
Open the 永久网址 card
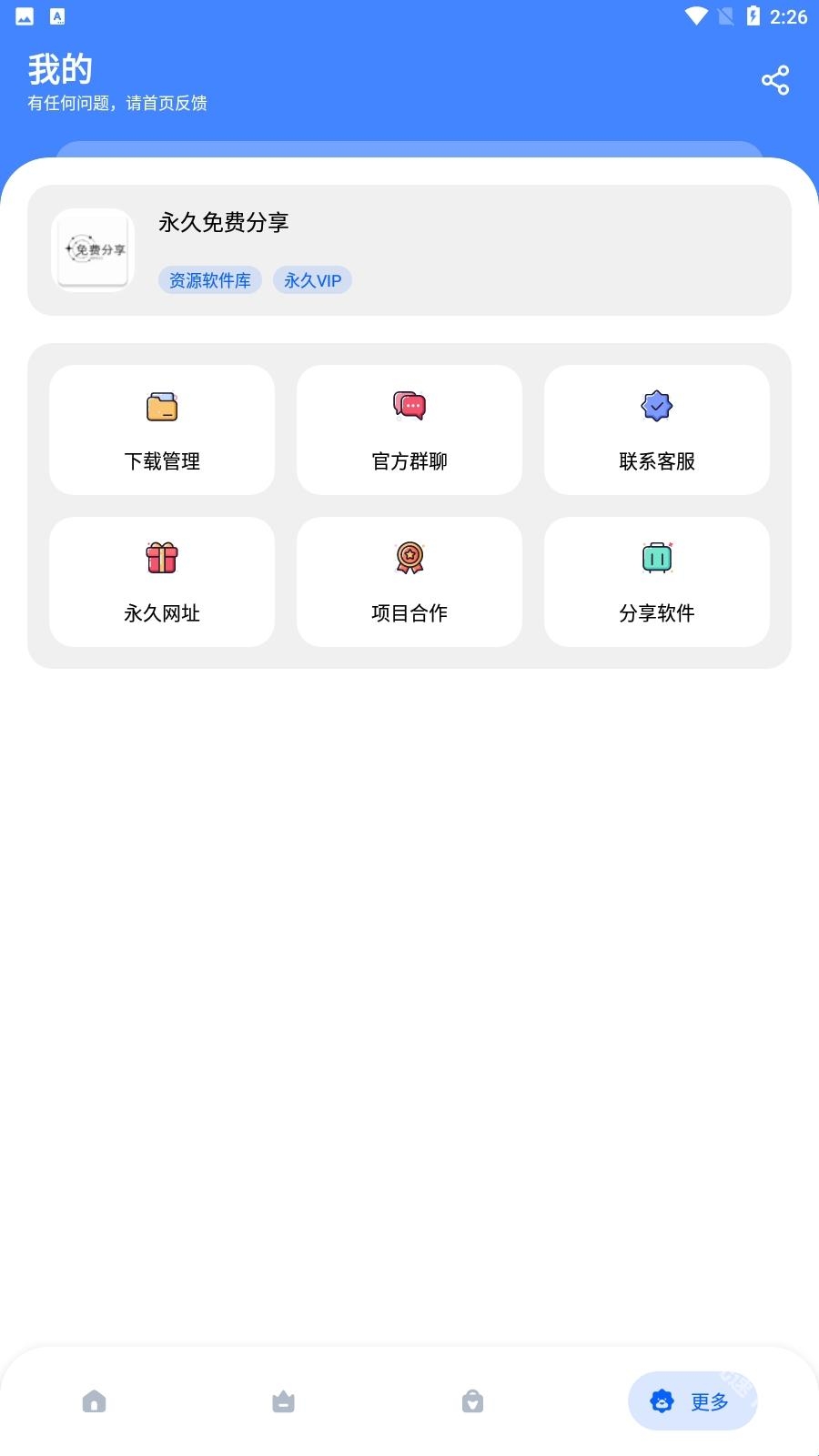[162, 581]
